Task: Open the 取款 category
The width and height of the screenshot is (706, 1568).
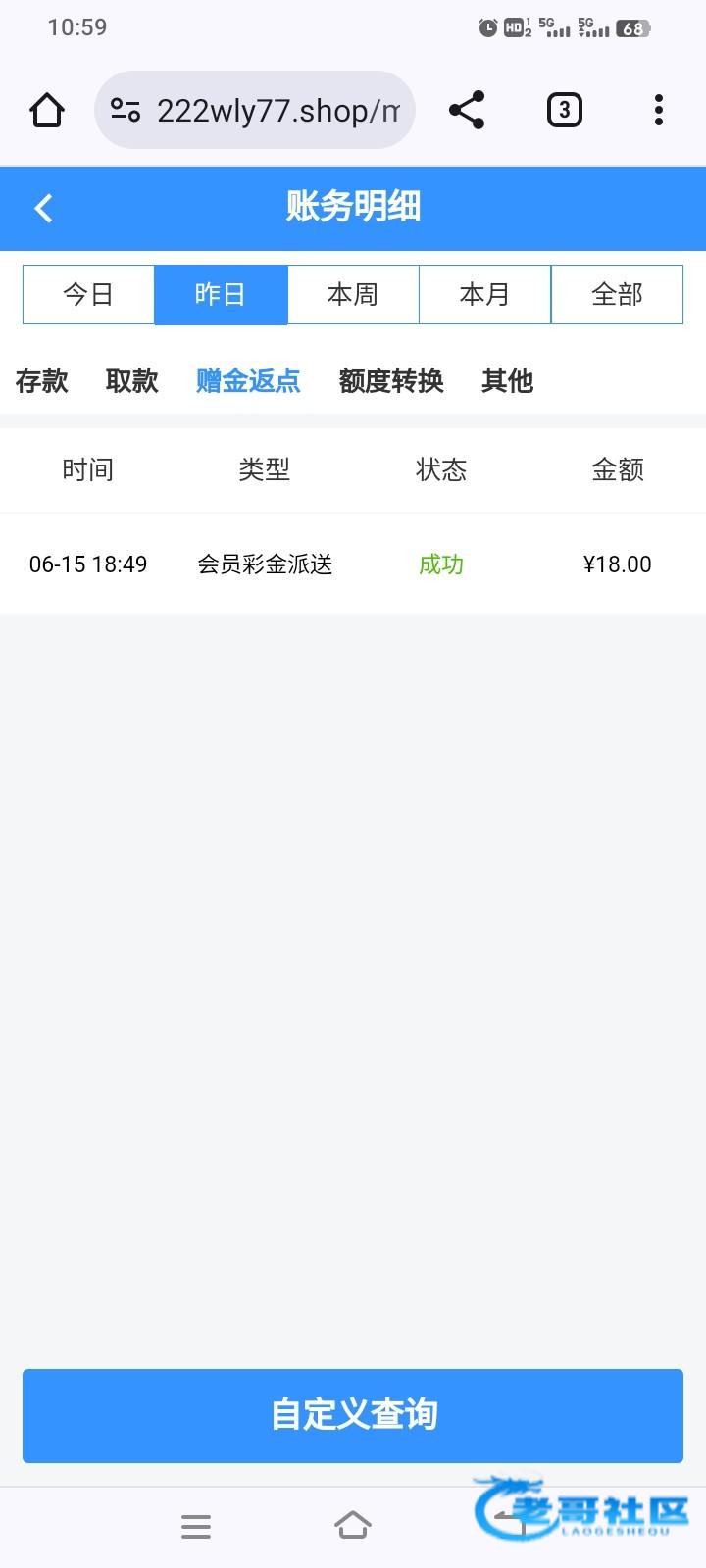Action: click(x=132, y=380)
